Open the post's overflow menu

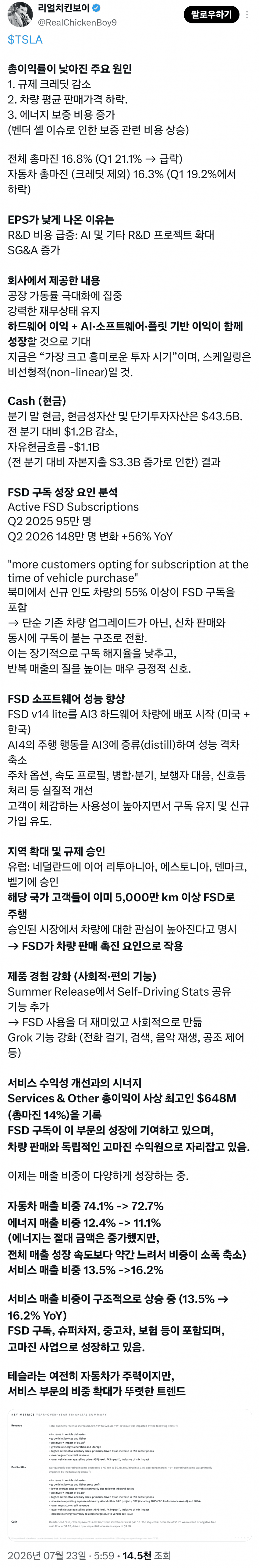tap(247, 15)
